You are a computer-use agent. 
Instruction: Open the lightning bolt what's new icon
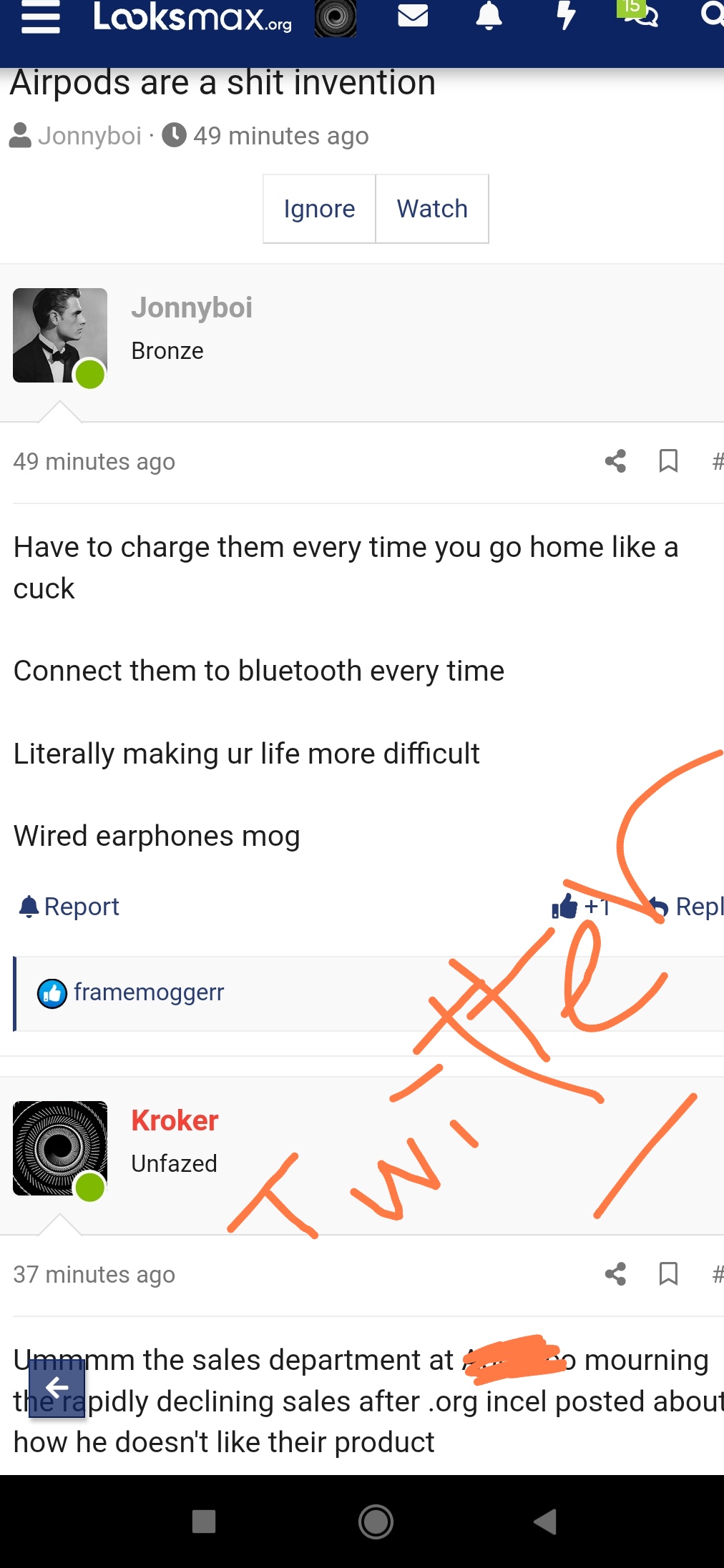coord(566,16)
